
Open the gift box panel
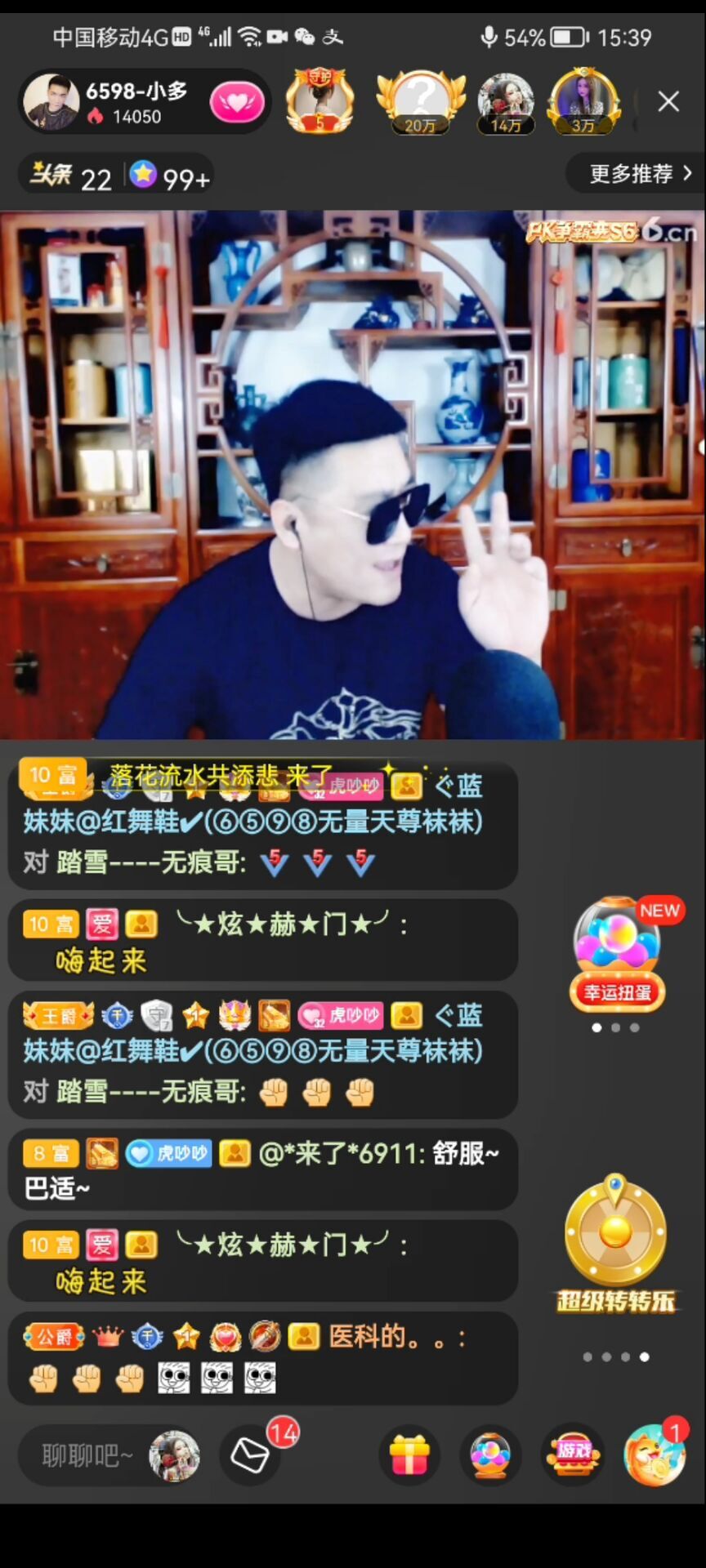coord(409,1454)
